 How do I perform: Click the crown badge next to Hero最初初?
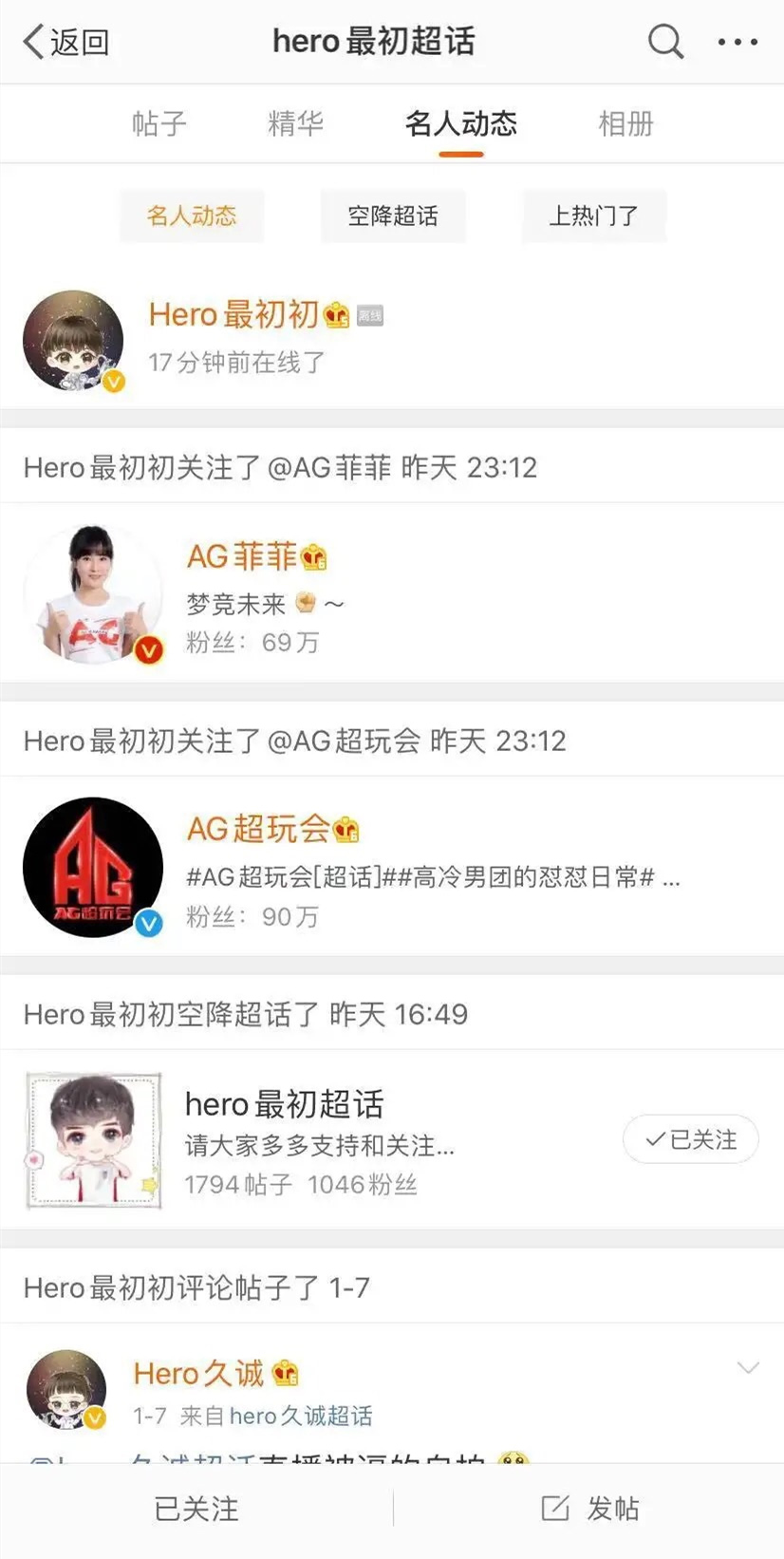pos(334,312)
